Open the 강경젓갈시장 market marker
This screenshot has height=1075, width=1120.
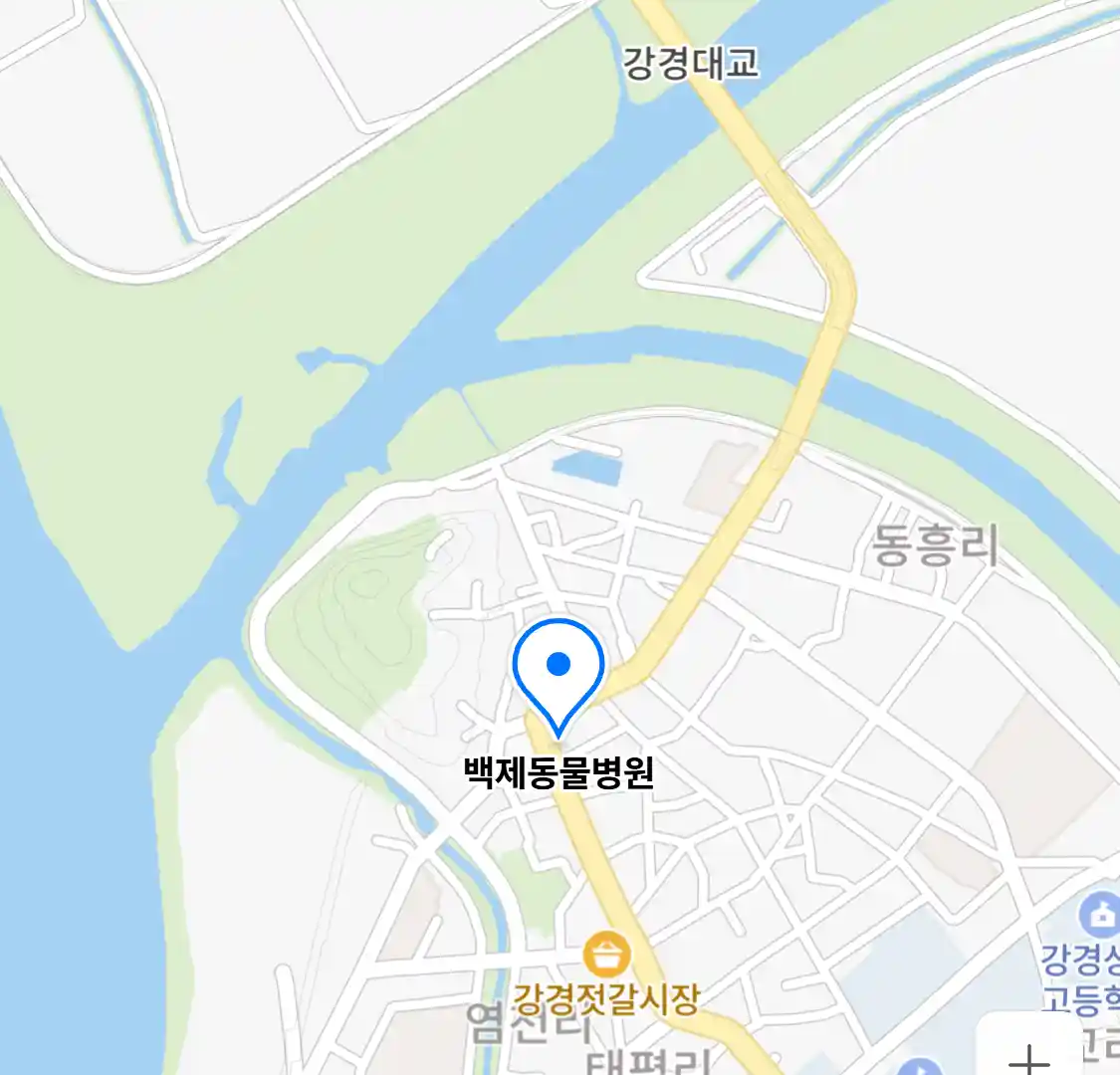(606, 955)
